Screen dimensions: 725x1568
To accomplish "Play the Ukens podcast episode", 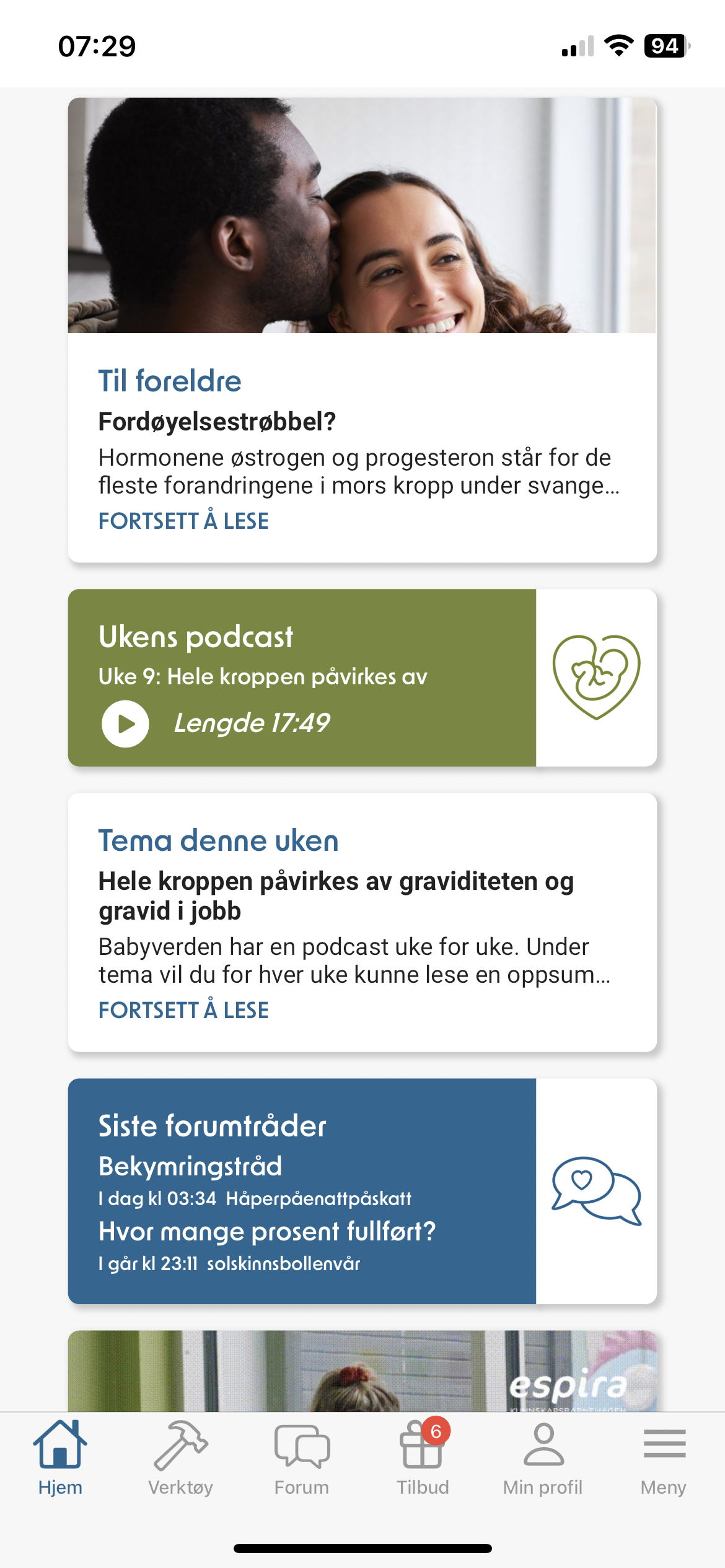I will [x=125, y=723].
